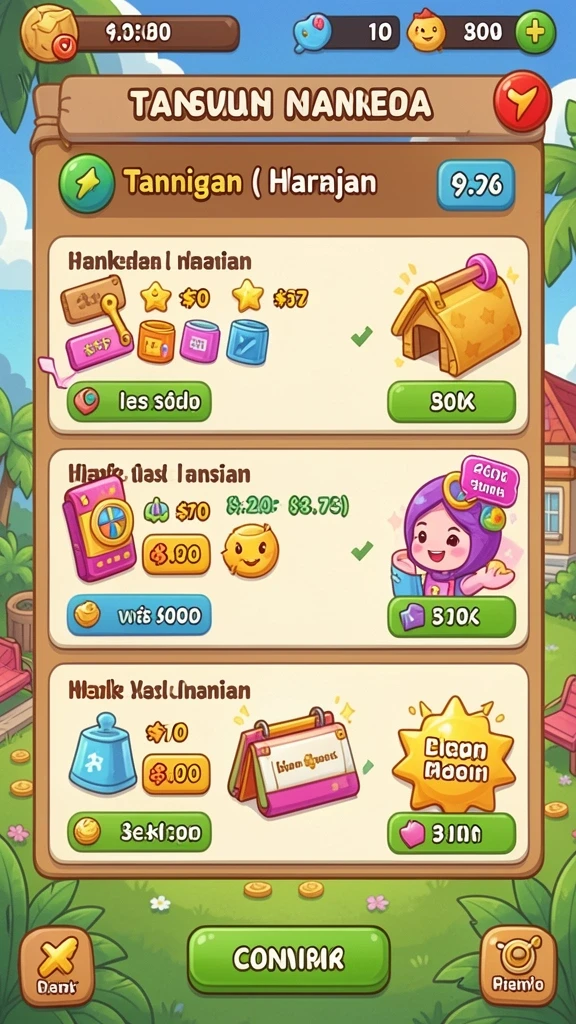This screenshot has height=1024, width=576.
Task: Tap the blue 'wits 5000' button
Action: point(139,615)
